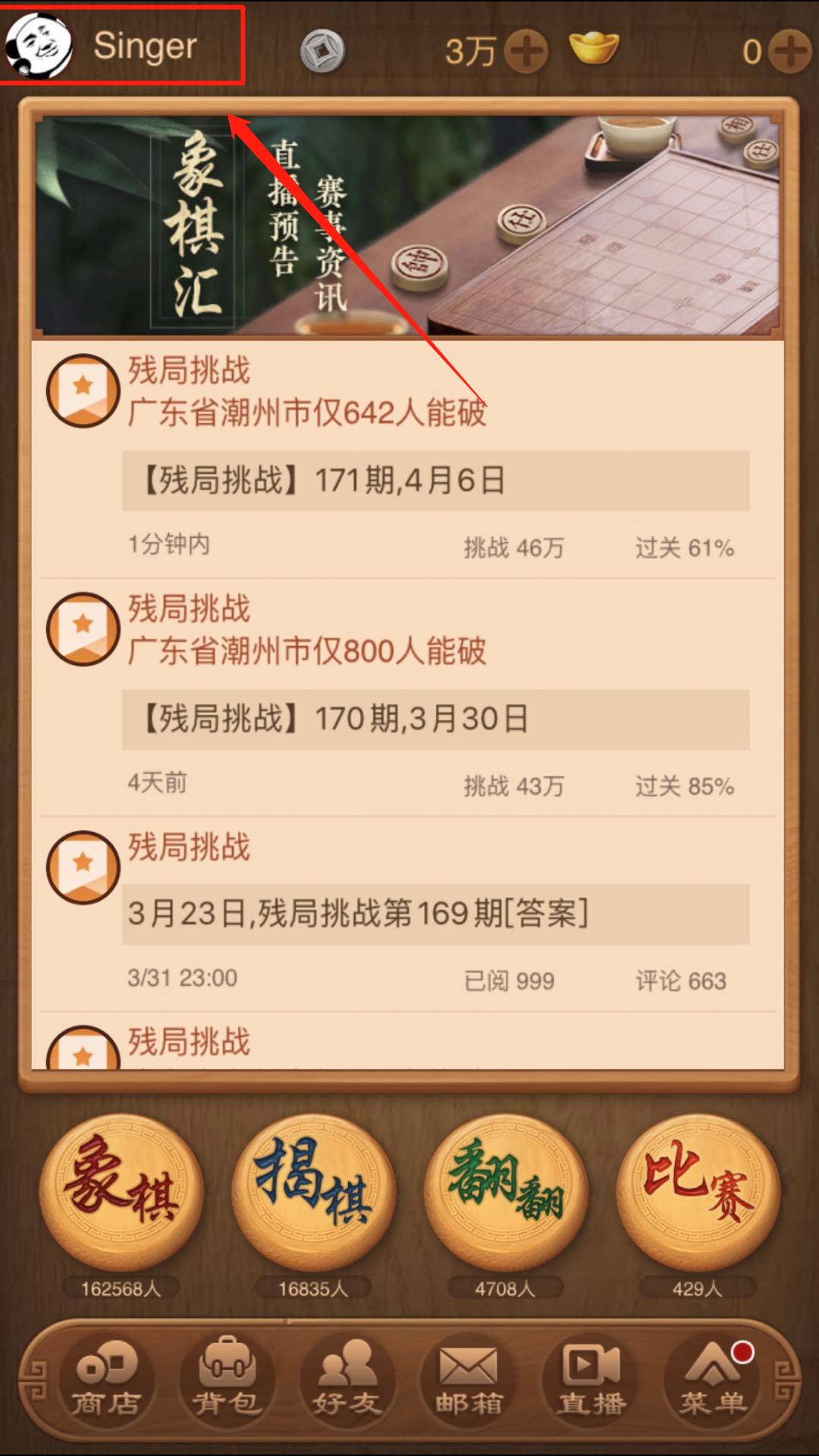Enter the 比赛 match mode
The image size is (819, 1456).
pos(698,1192)
